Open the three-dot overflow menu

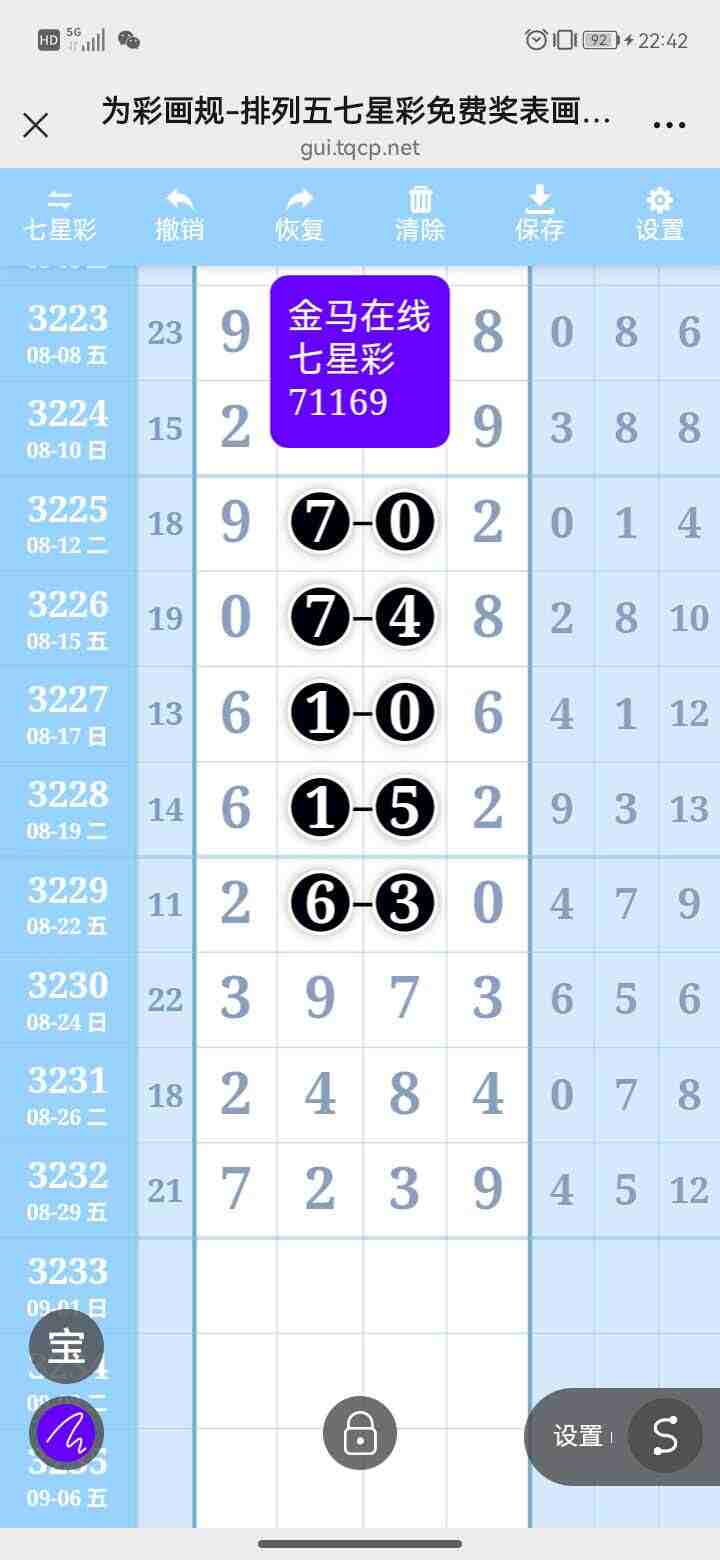(668, 125)
